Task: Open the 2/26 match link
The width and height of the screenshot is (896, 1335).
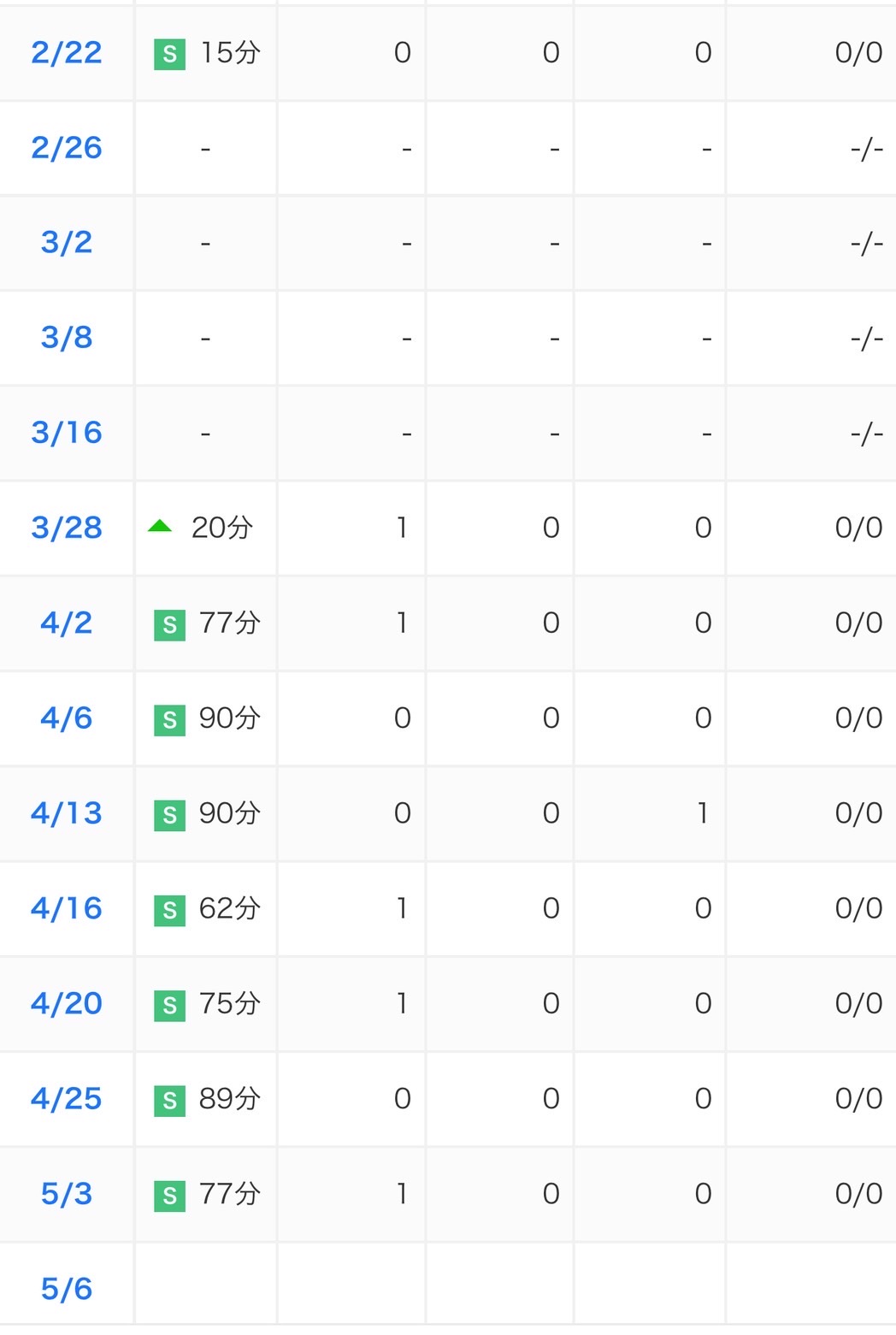Action: click(x=67, y=148)
